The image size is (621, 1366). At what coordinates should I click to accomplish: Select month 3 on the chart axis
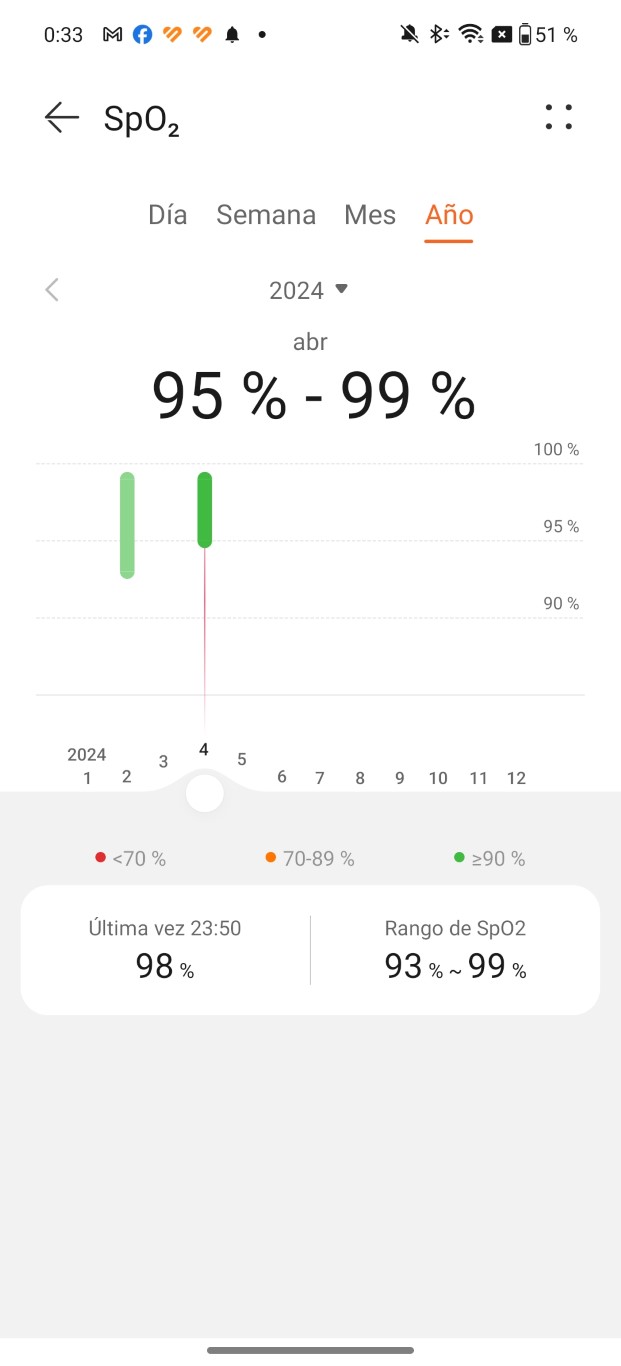tap(163, 762)
